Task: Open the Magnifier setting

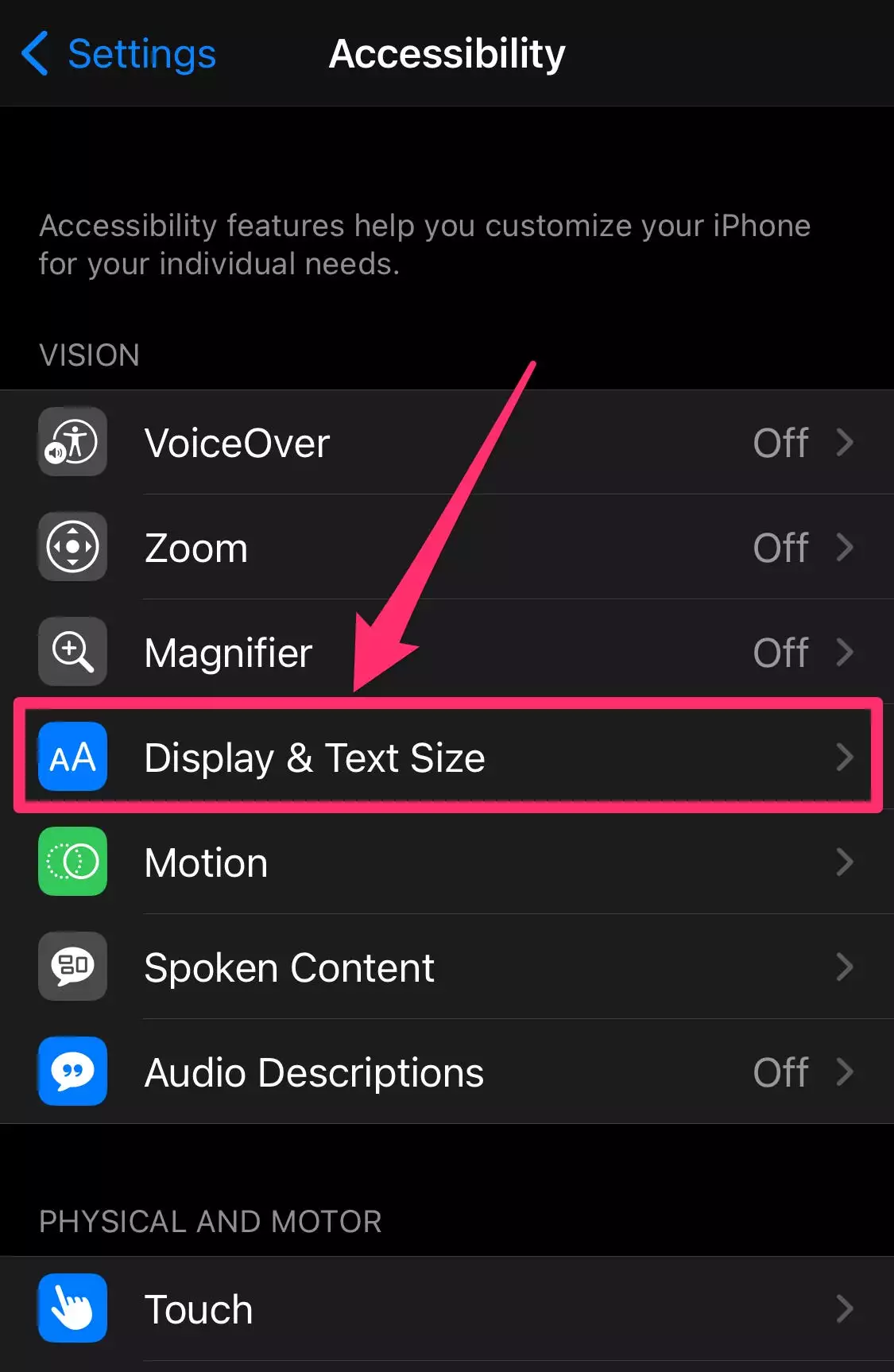Action: coord(445,653)
